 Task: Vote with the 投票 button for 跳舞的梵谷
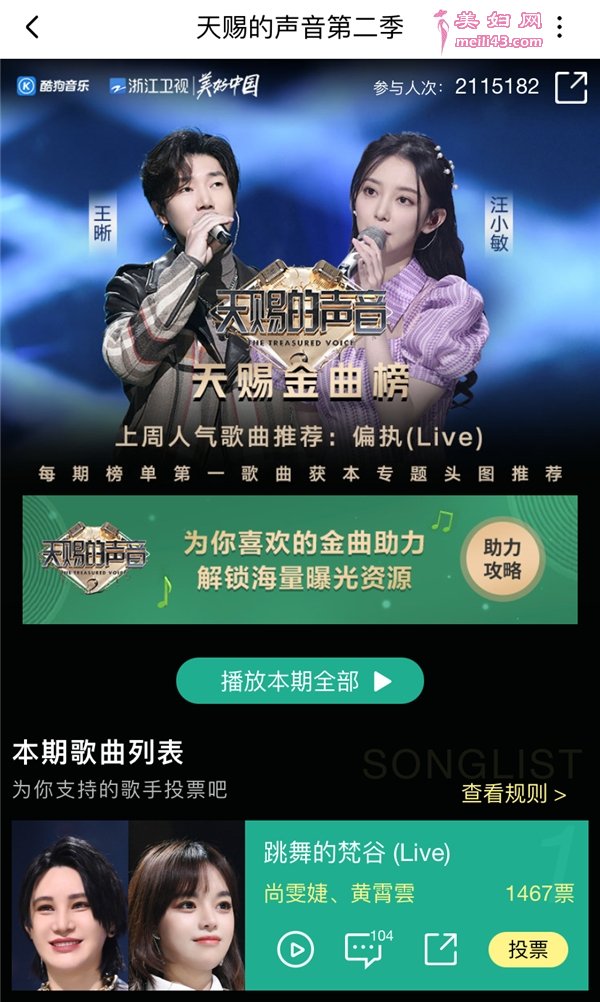click(x=528, y=949)
